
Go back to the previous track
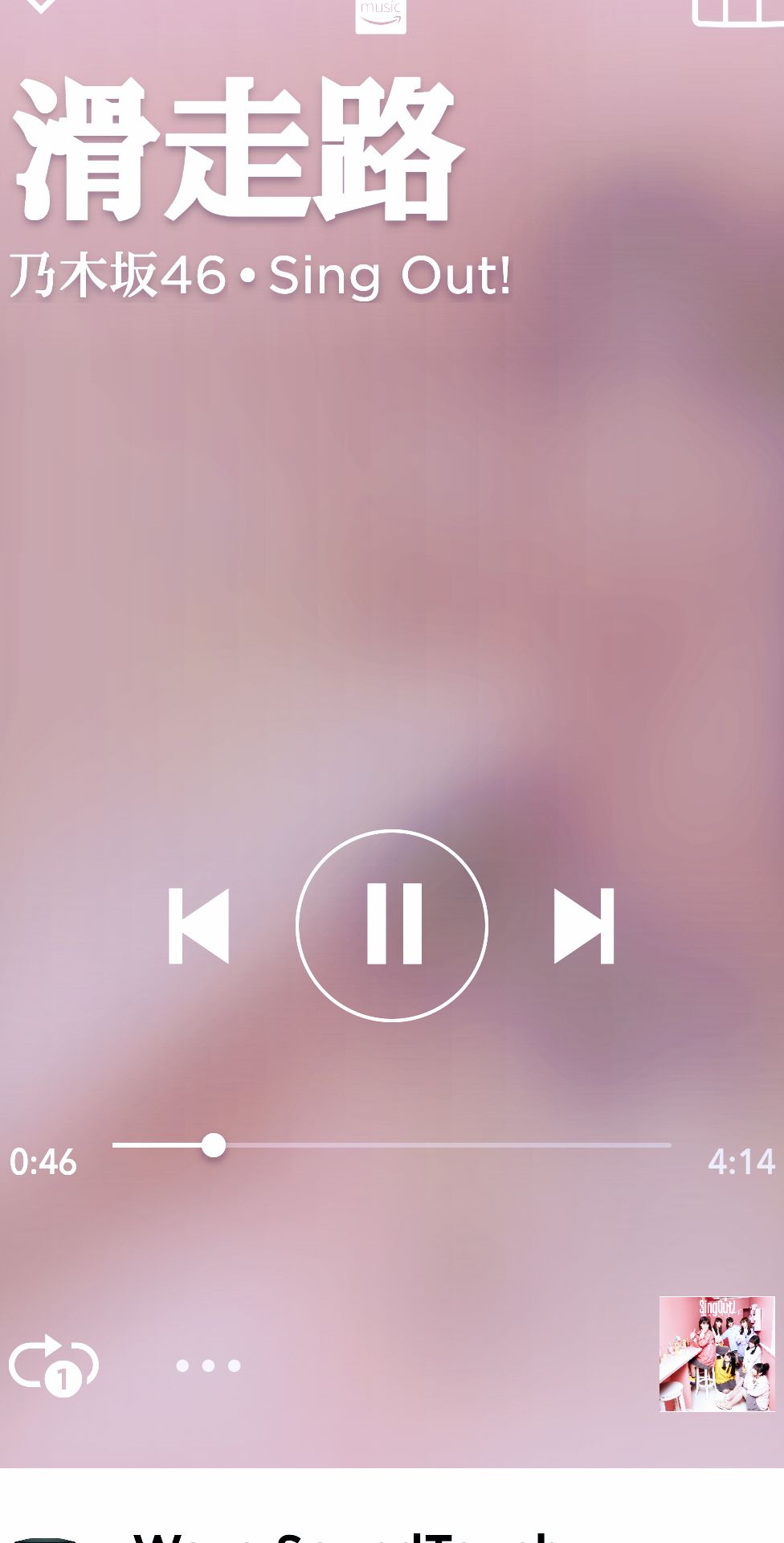[198, 926]
